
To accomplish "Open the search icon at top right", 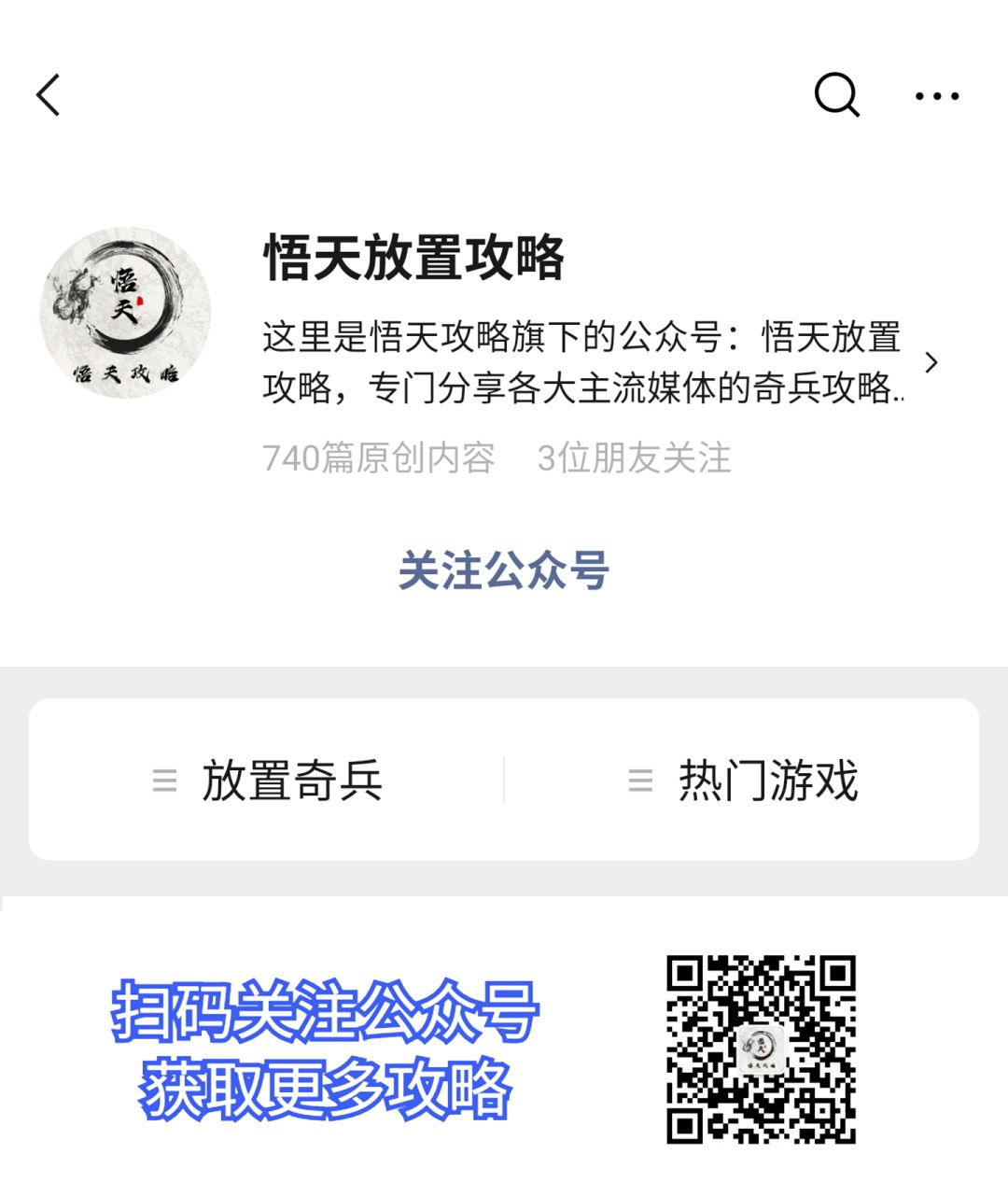I will tap(835, 95).
